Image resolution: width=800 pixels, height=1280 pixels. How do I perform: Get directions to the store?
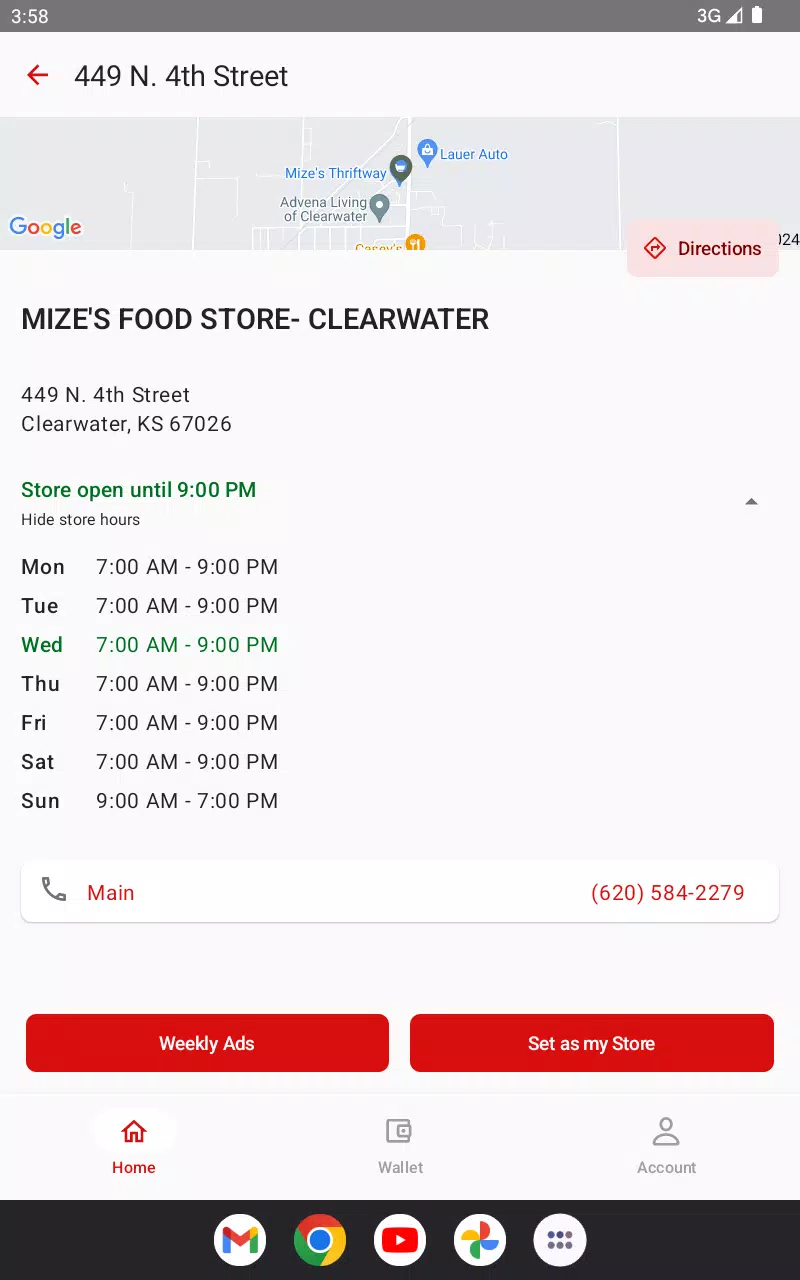click(703, 248)
